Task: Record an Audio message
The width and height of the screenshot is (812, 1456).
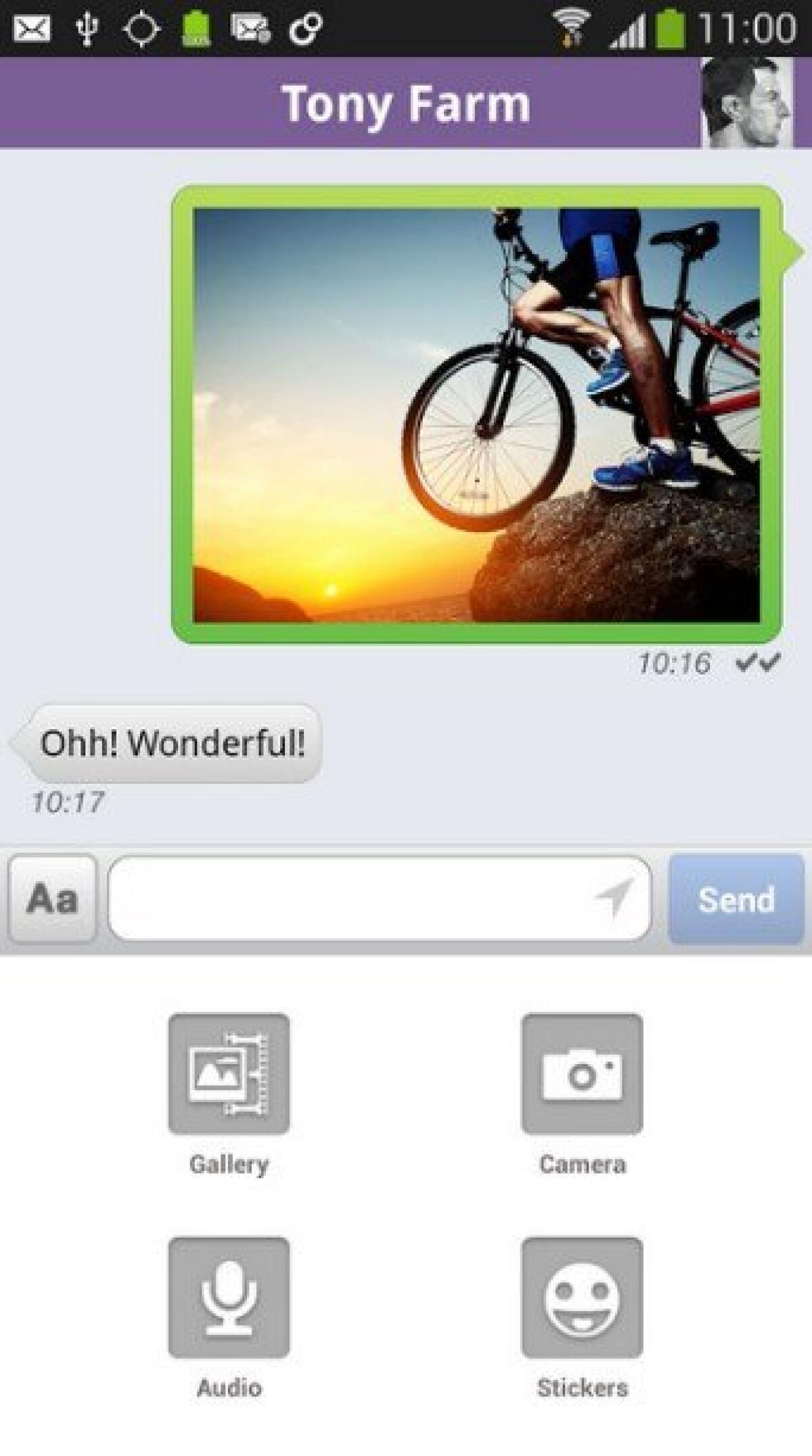Action: pos(229,1298)
